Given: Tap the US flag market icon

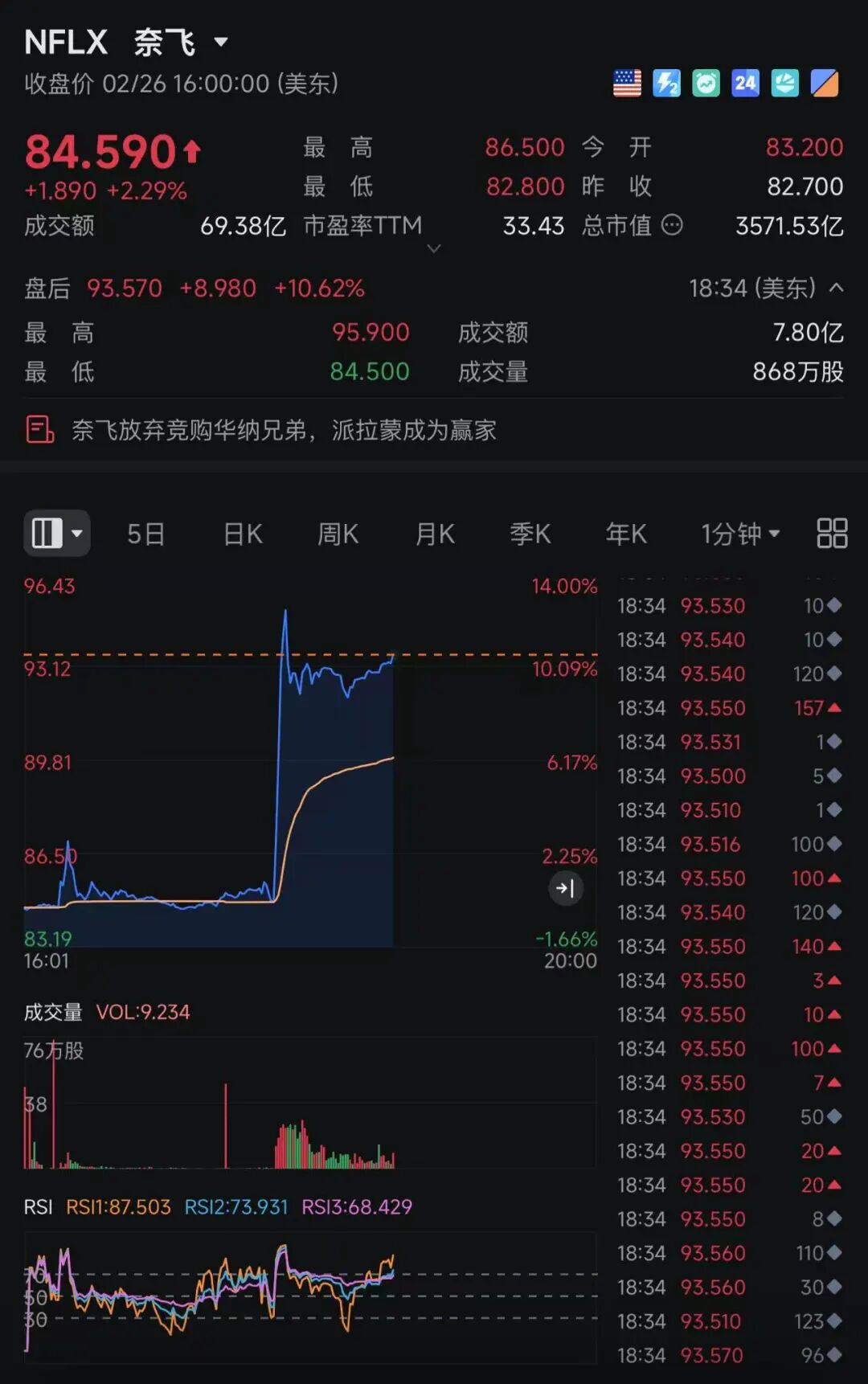Looking at the screenshot, I should (627, 83).
